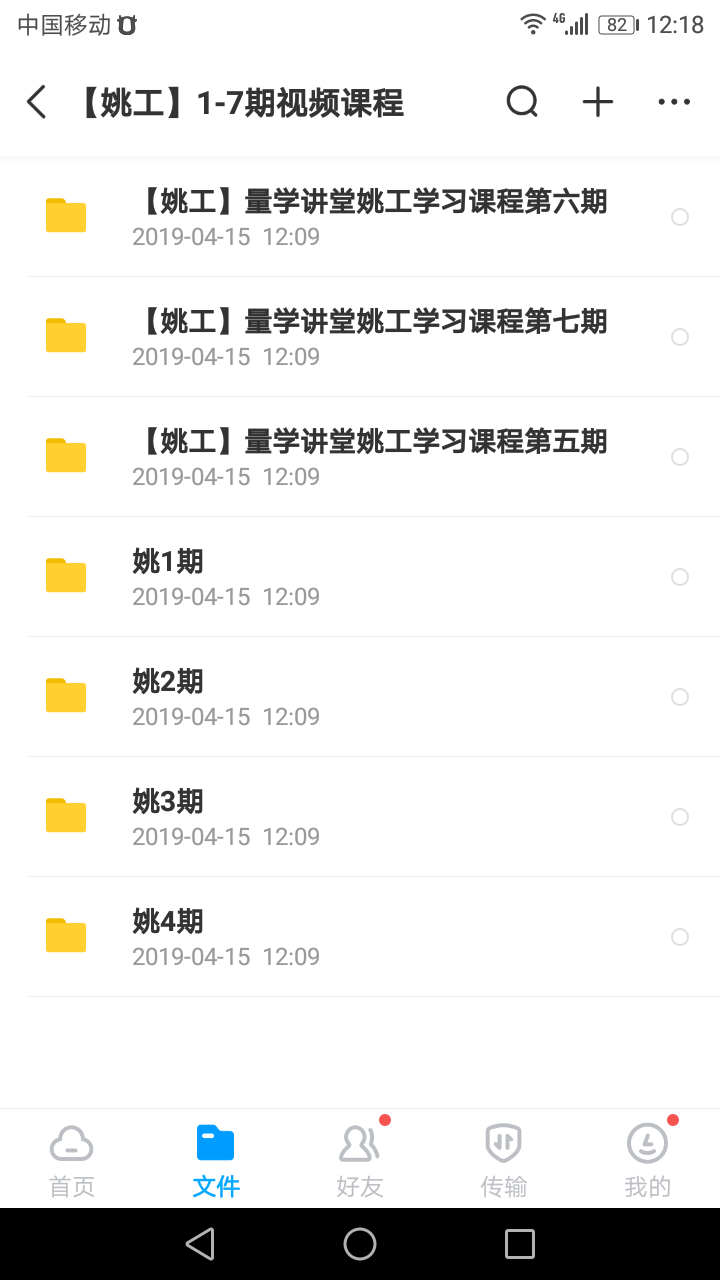Tick the selection circle for 第六期 folder
This screenshot has height=1280, width=720.
pos(680,217)
